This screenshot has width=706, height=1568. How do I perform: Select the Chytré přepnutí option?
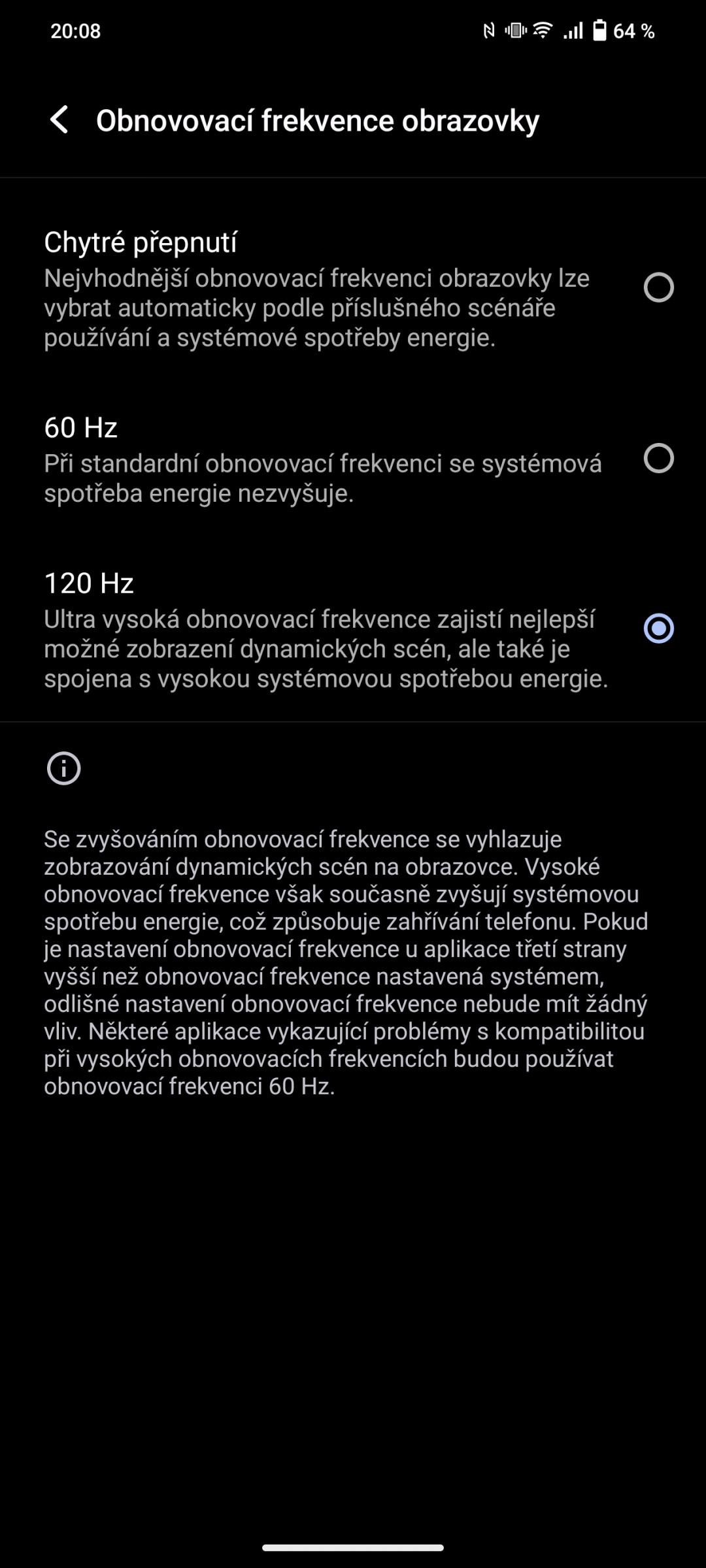(x=353, y=288)
